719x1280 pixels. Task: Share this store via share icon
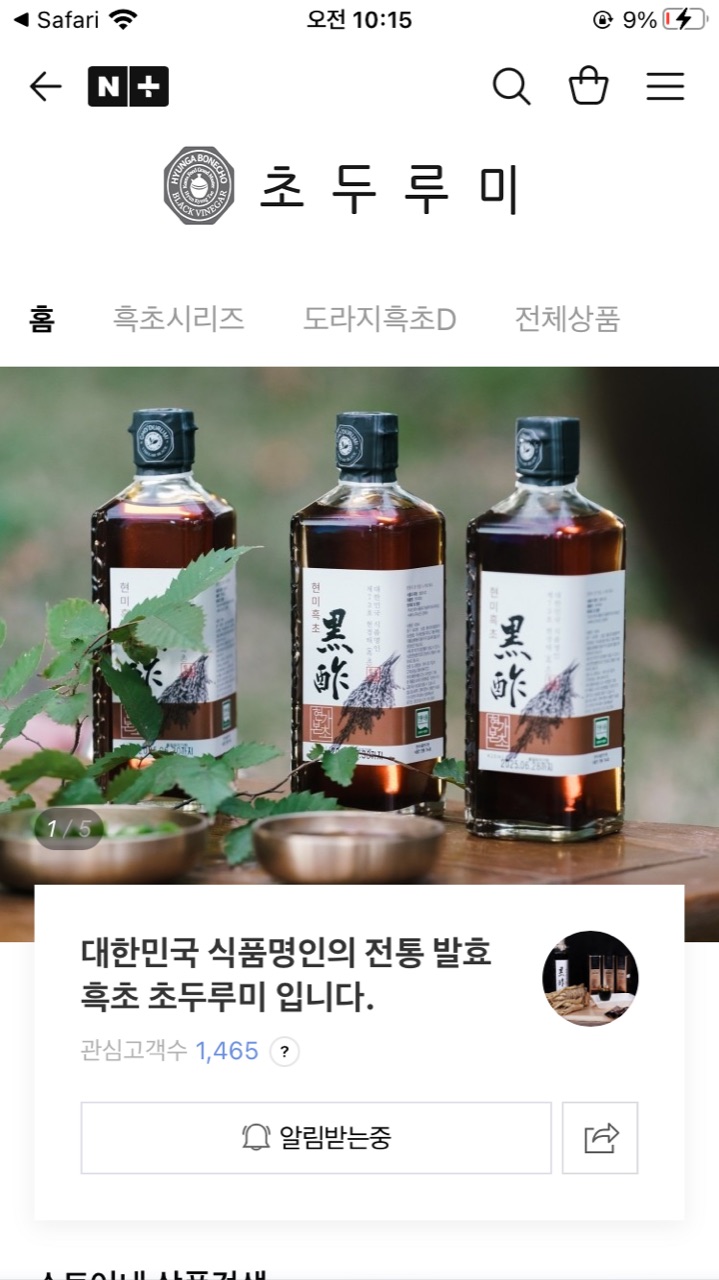[600, 1137]
